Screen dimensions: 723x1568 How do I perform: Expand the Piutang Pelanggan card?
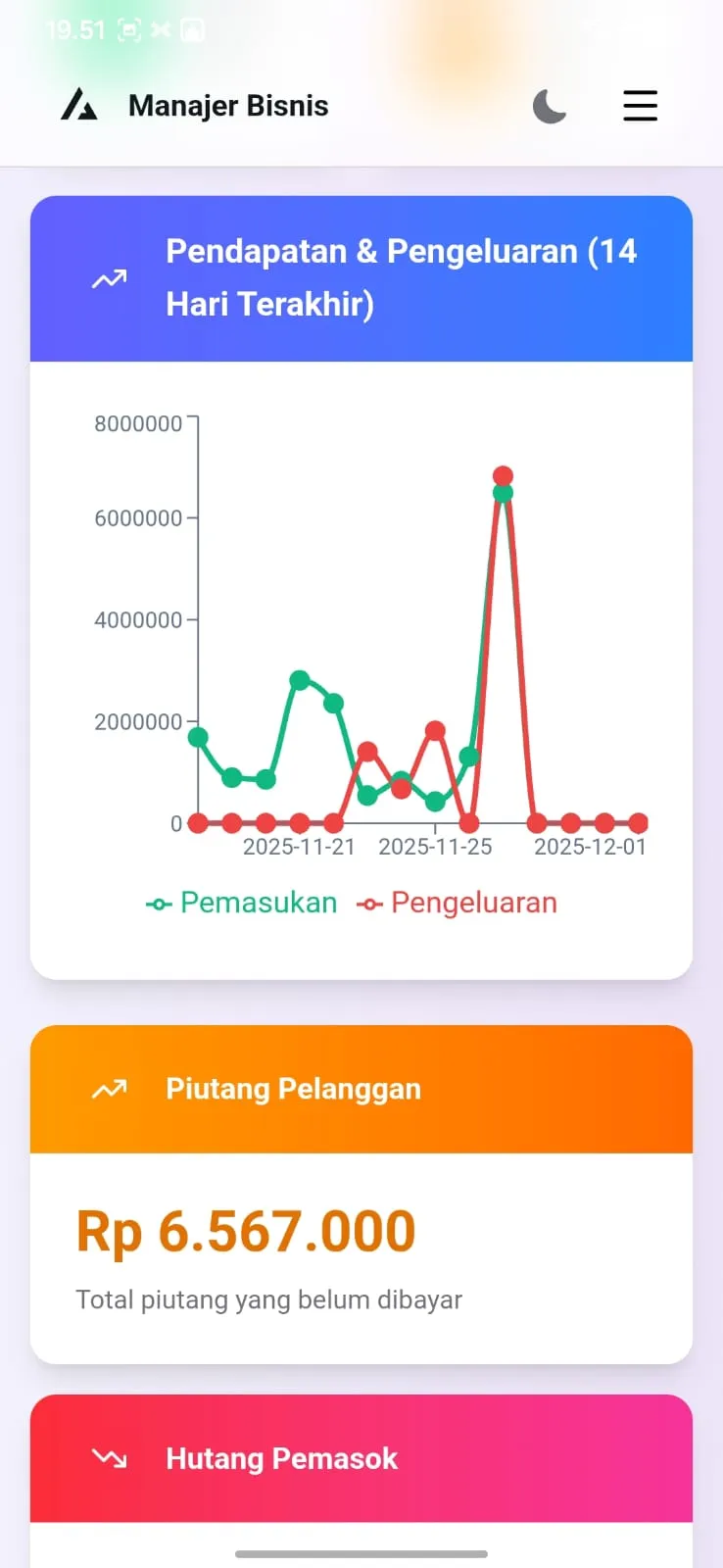(x=361, y=1089)
